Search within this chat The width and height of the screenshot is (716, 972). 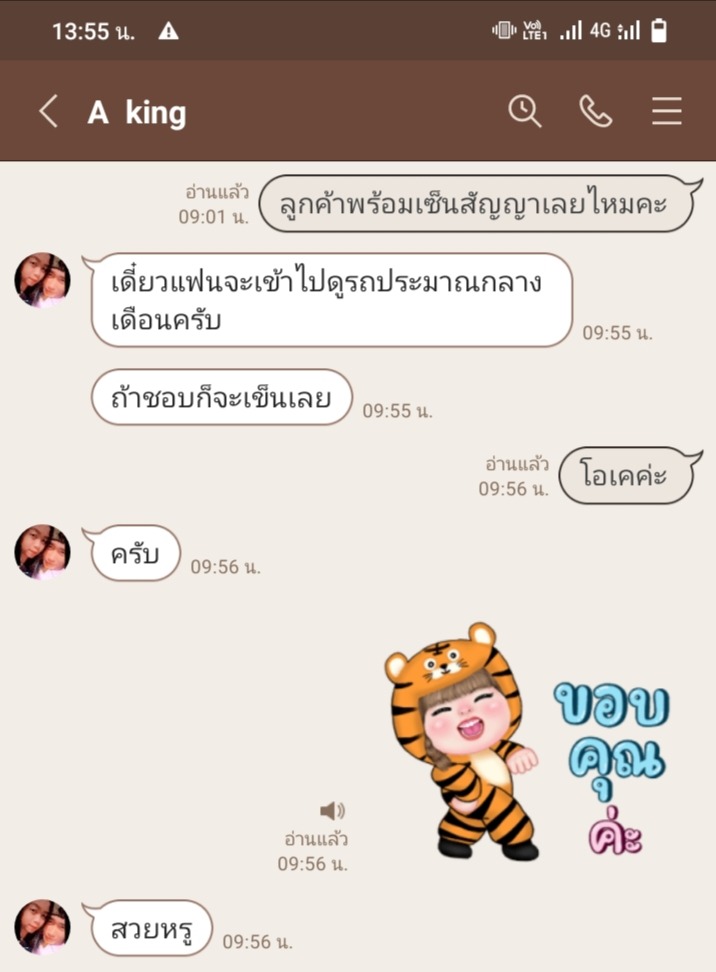click(524, 111)
